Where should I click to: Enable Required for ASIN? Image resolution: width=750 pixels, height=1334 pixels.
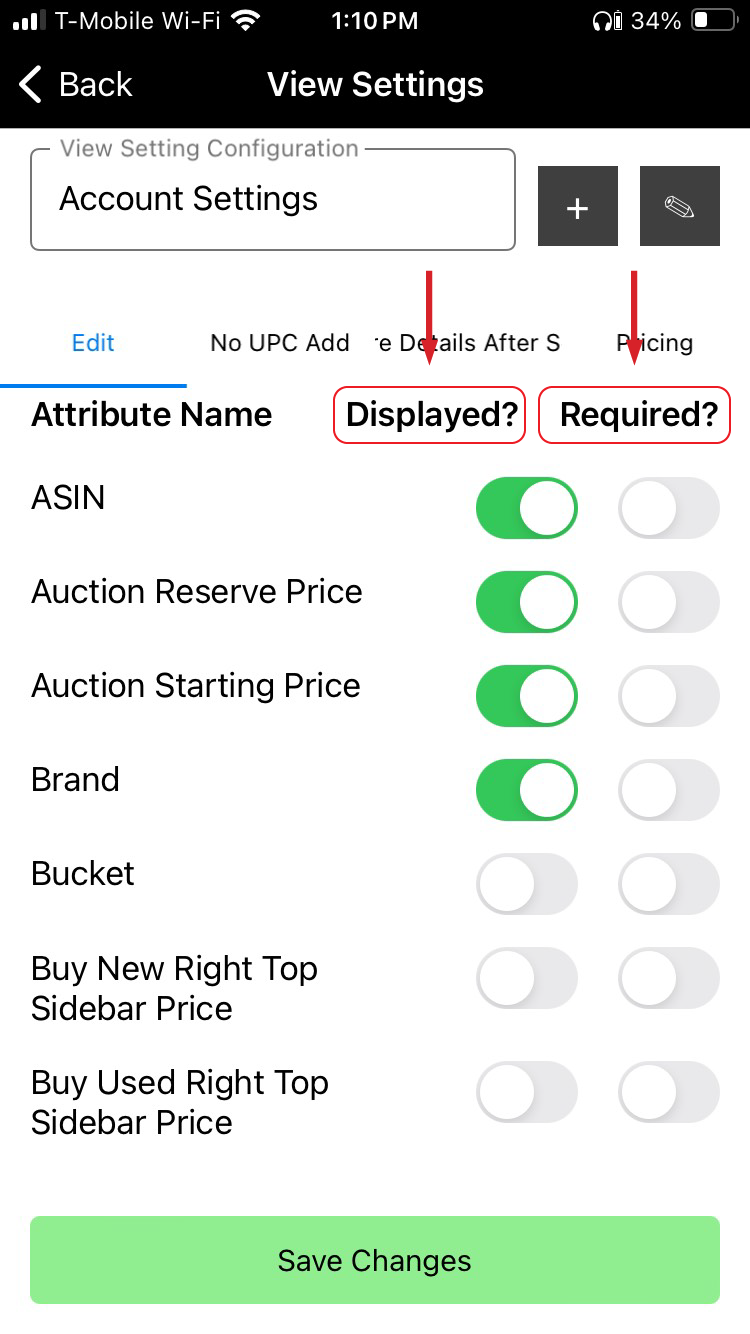click(x=669, y=509)
